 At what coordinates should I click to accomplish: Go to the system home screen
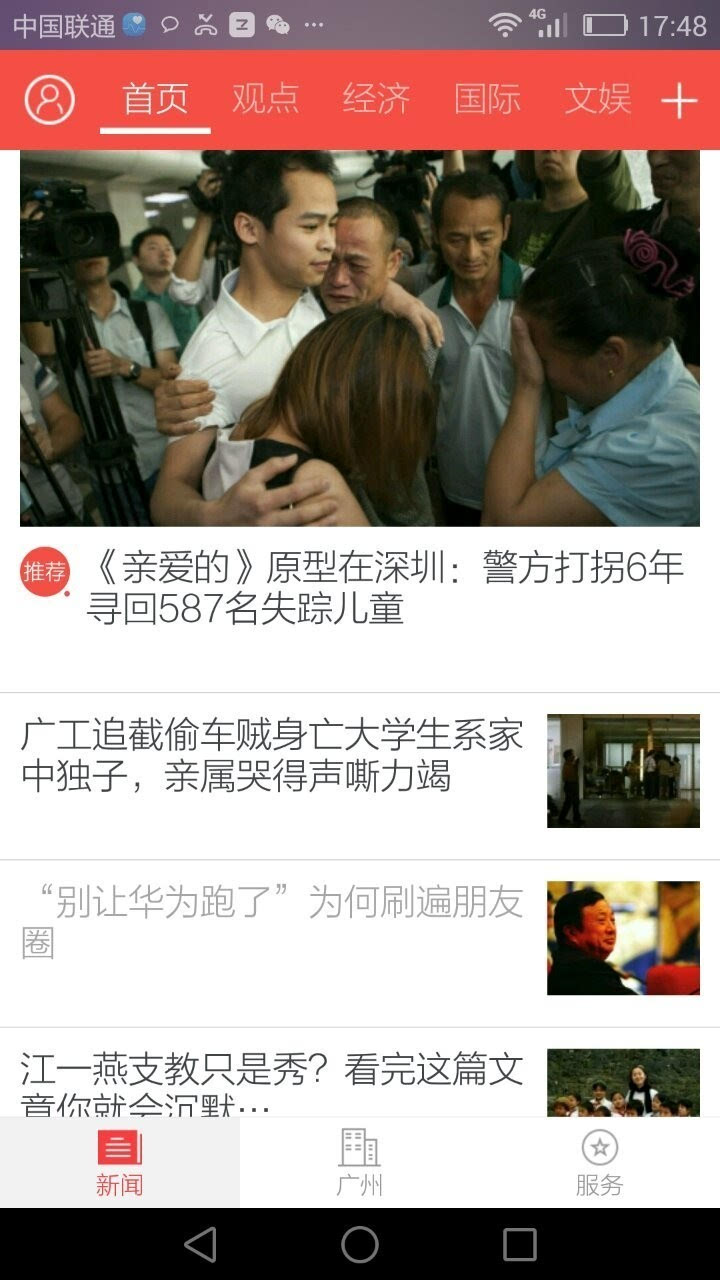(360, 1245)
